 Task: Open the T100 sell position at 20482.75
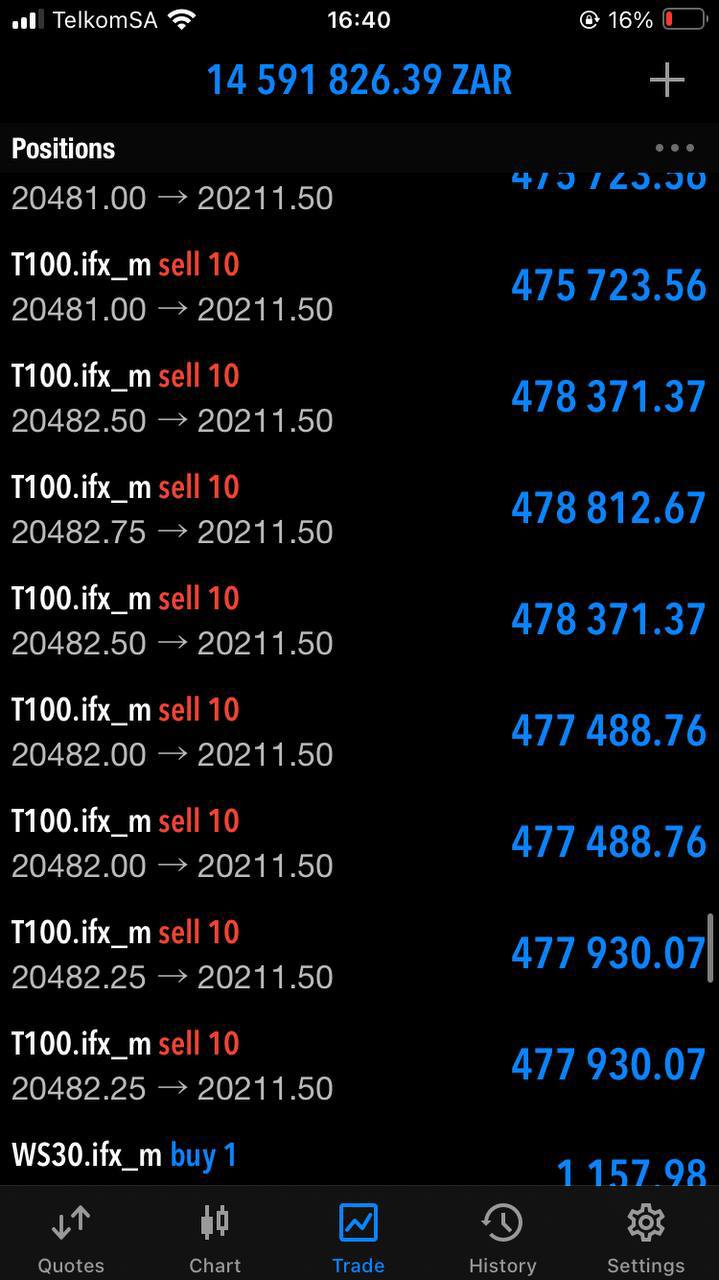(359, 509)
